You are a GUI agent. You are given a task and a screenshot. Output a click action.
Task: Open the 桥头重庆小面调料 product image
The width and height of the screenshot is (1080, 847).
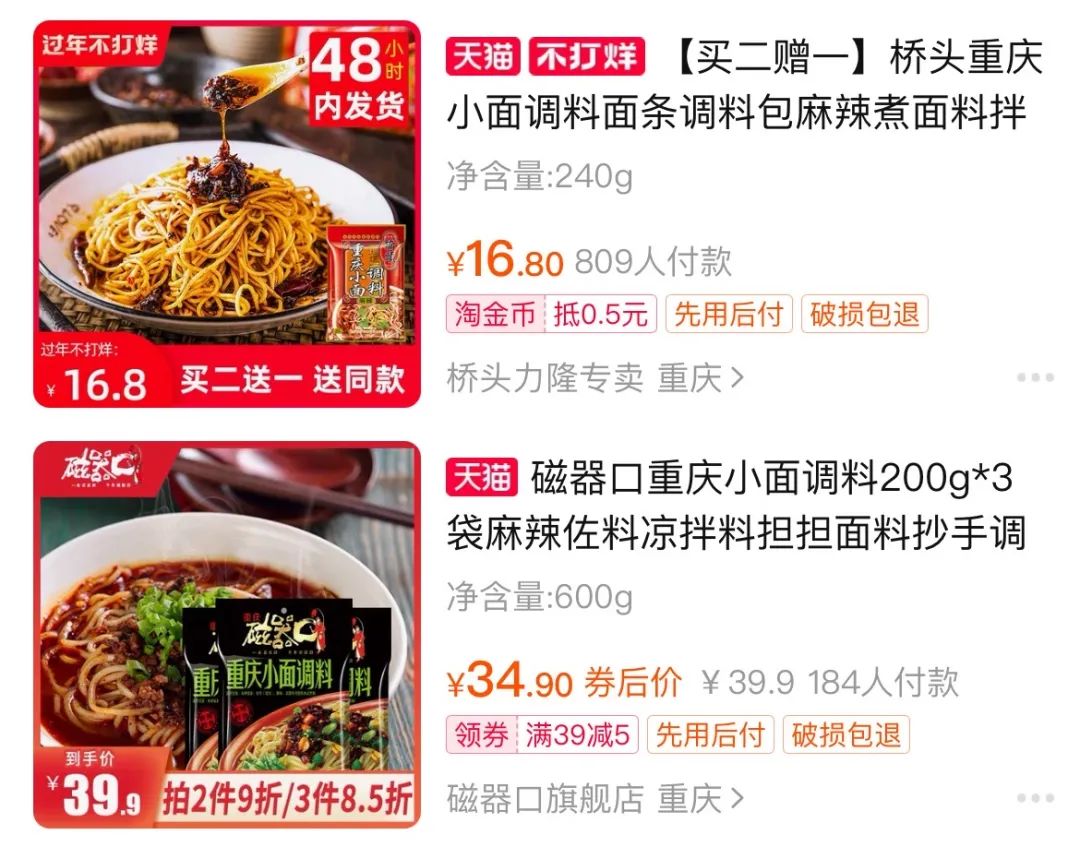pyautogui.click(x=227, y=213)
